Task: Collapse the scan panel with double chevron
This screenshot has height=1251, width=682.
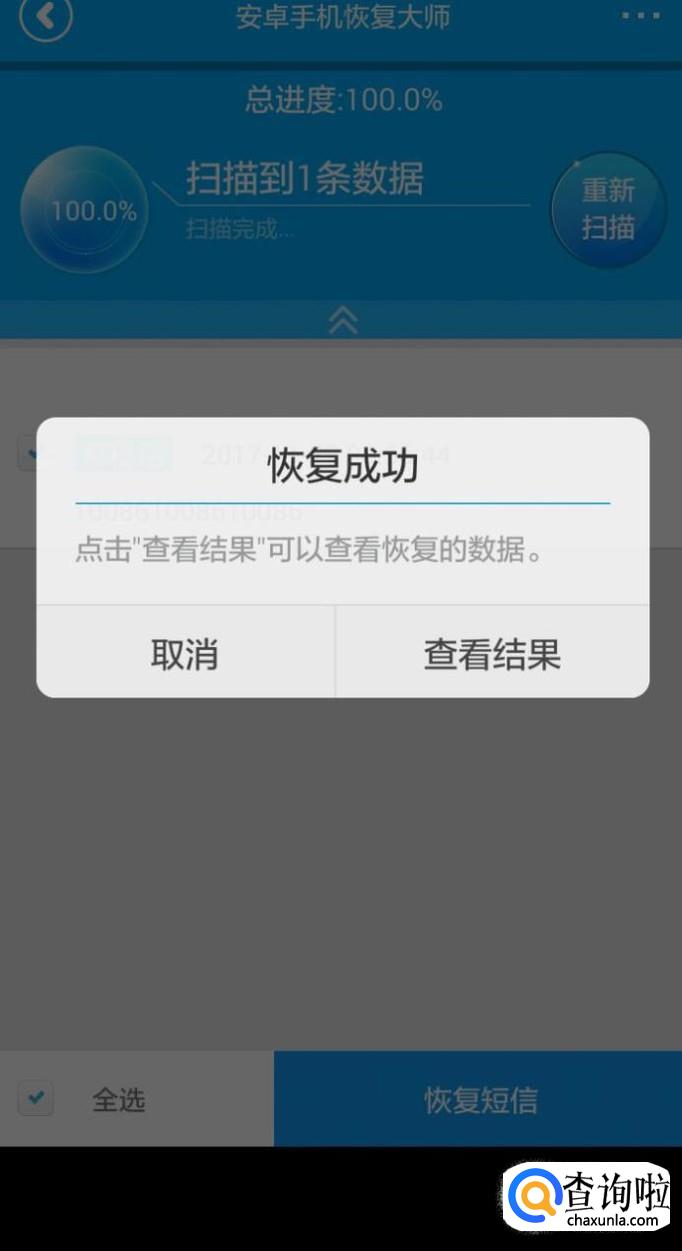Action: point(342,320)
